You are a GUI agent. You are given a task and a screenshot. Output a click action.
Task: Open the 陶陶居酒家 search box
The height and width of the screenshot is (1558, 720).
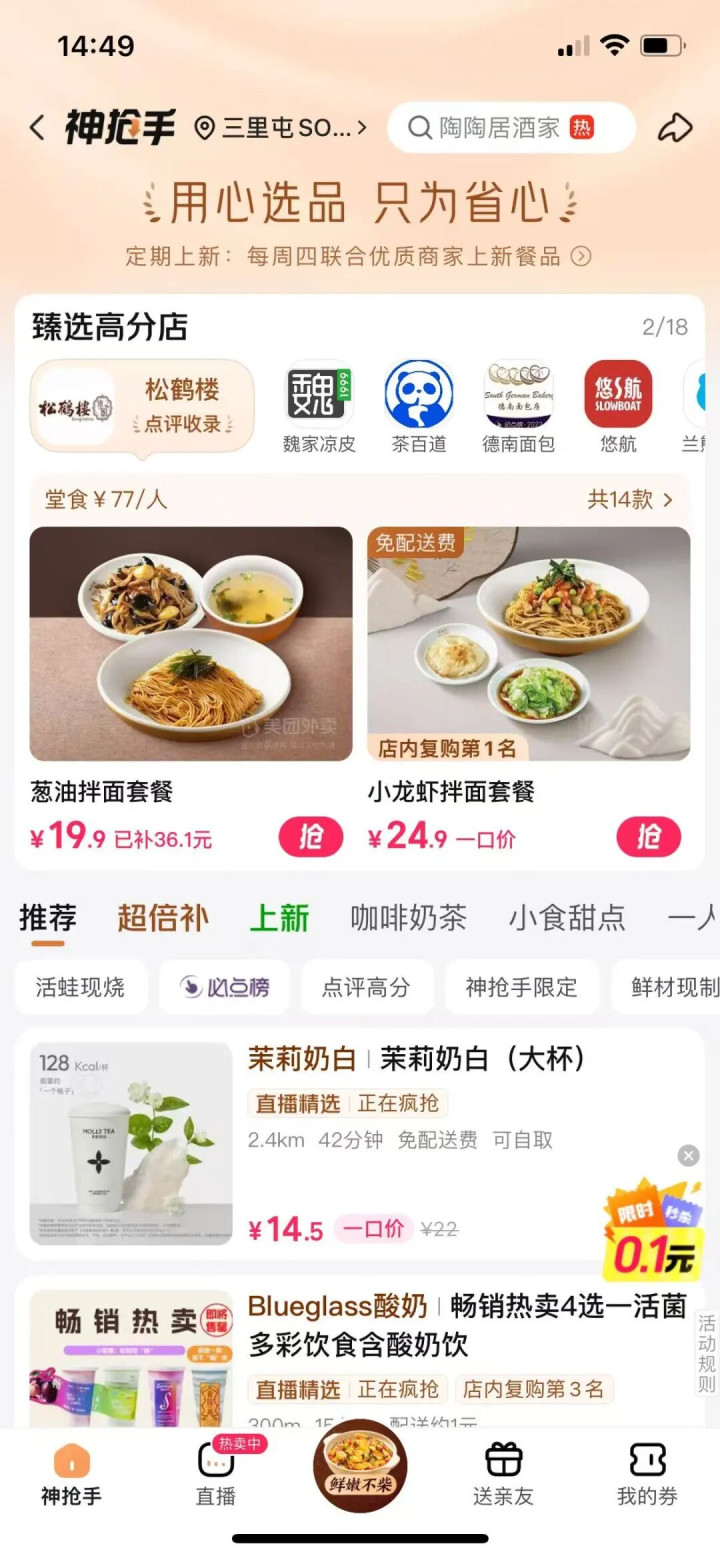pyautogui.click(x=511, y=128)
